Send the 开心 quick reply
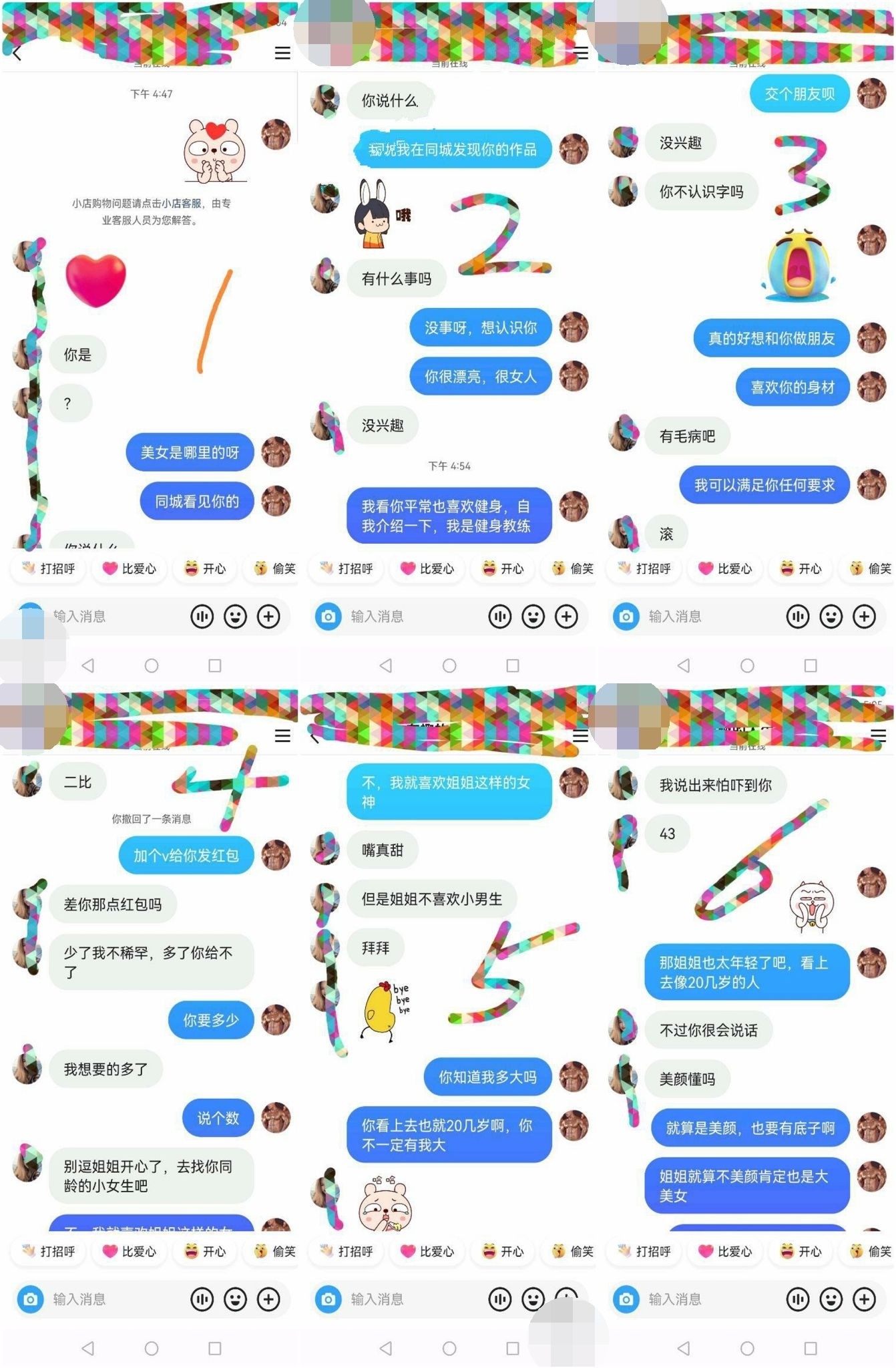The image size is (896, 1368). pos(204,568)
